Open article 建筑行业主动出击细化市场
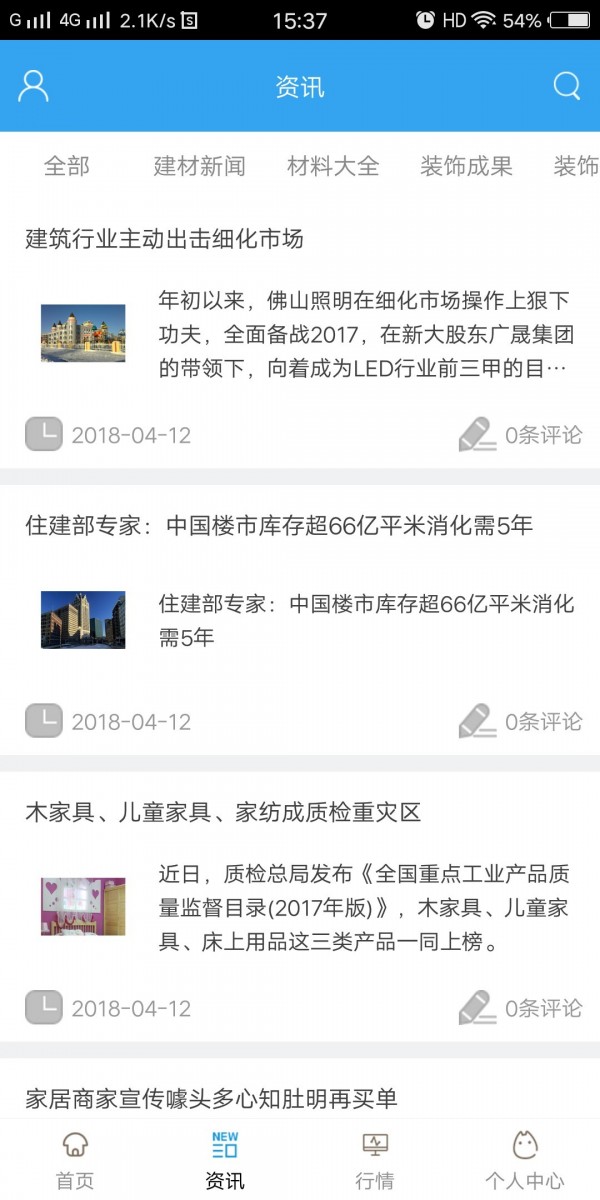The image size is (600, 1200). [165, 239]
